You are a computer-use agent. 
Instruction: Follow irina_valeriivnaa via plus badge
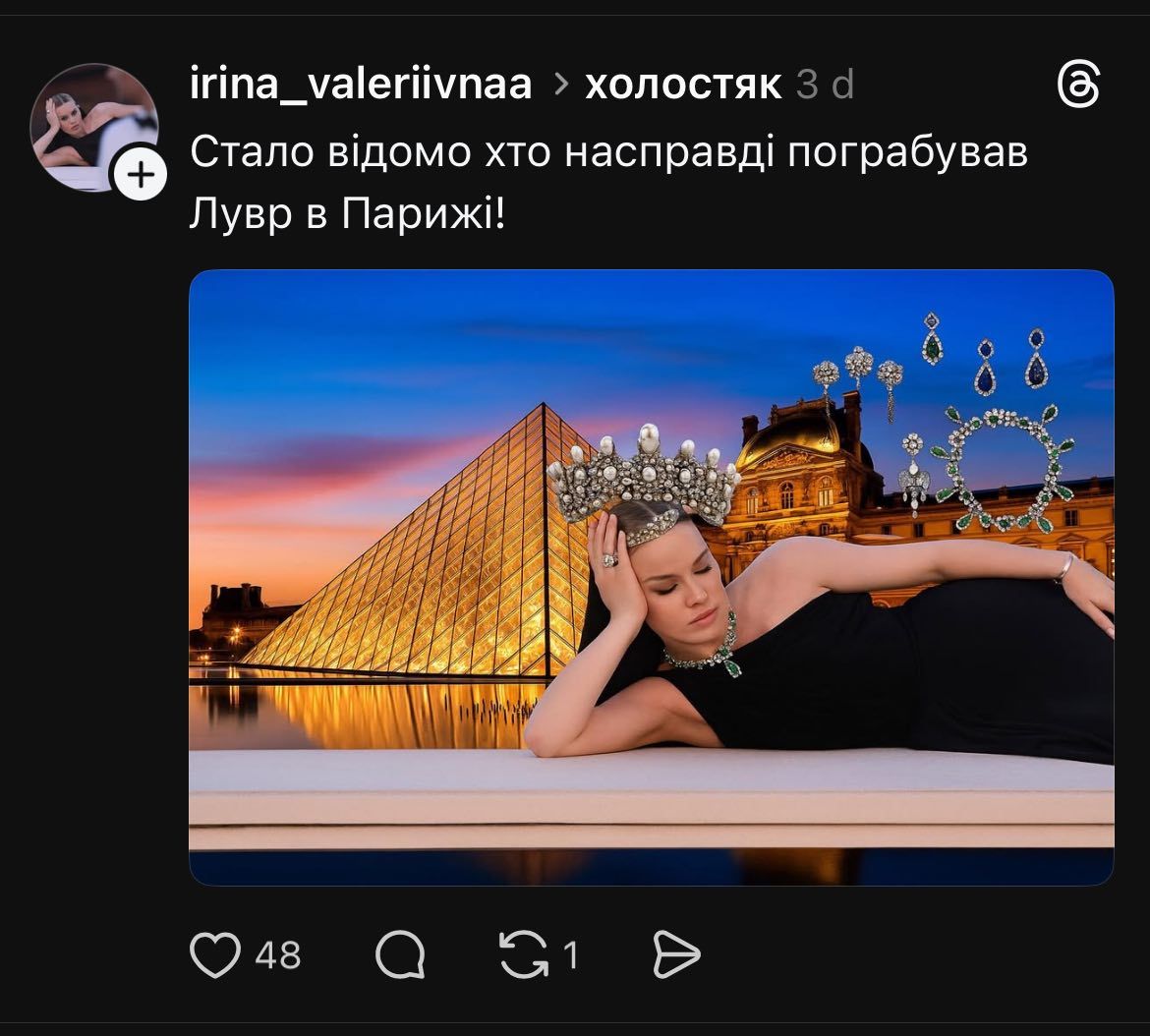[143, 176]
